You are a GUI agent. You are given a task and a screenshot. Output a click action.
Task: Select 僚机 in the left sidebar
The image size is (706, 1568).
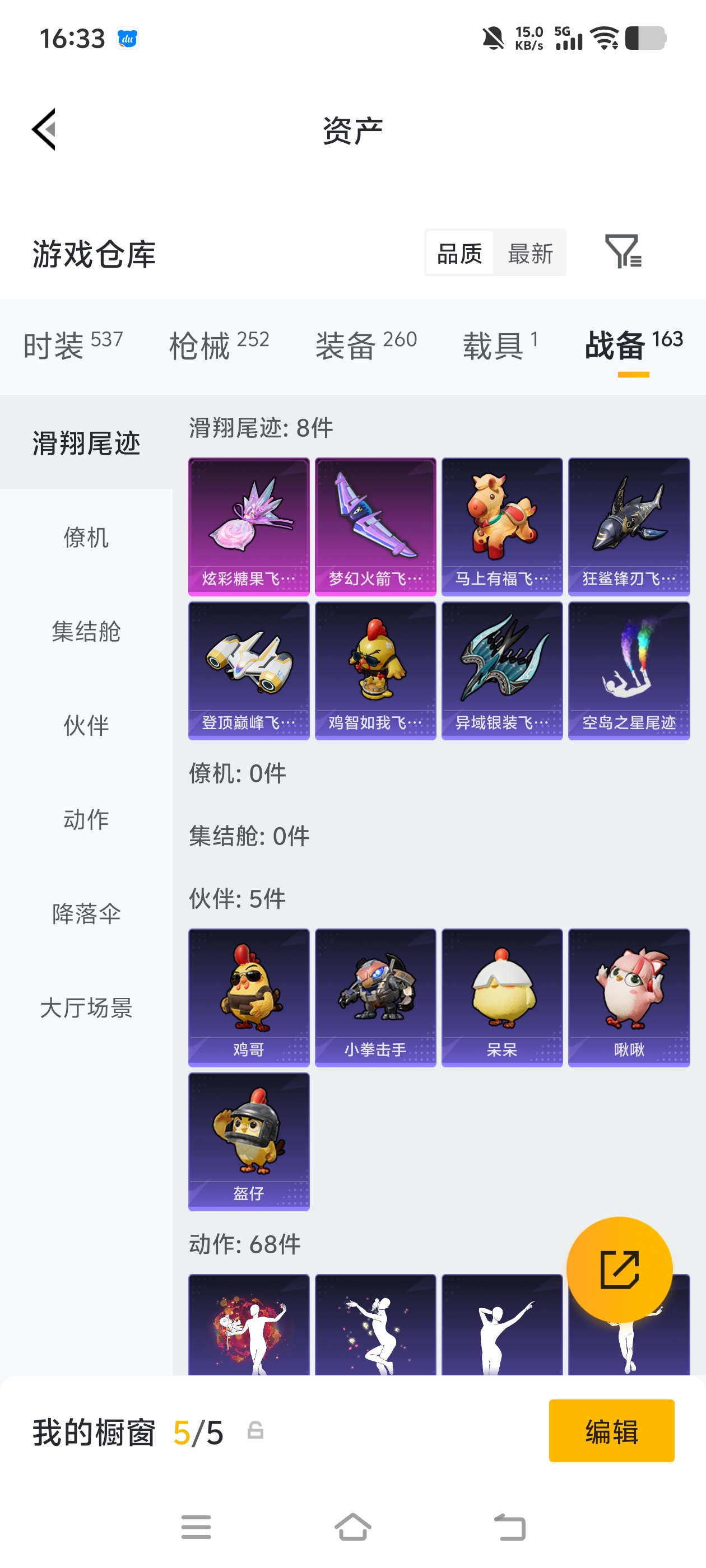coord(85,538)
